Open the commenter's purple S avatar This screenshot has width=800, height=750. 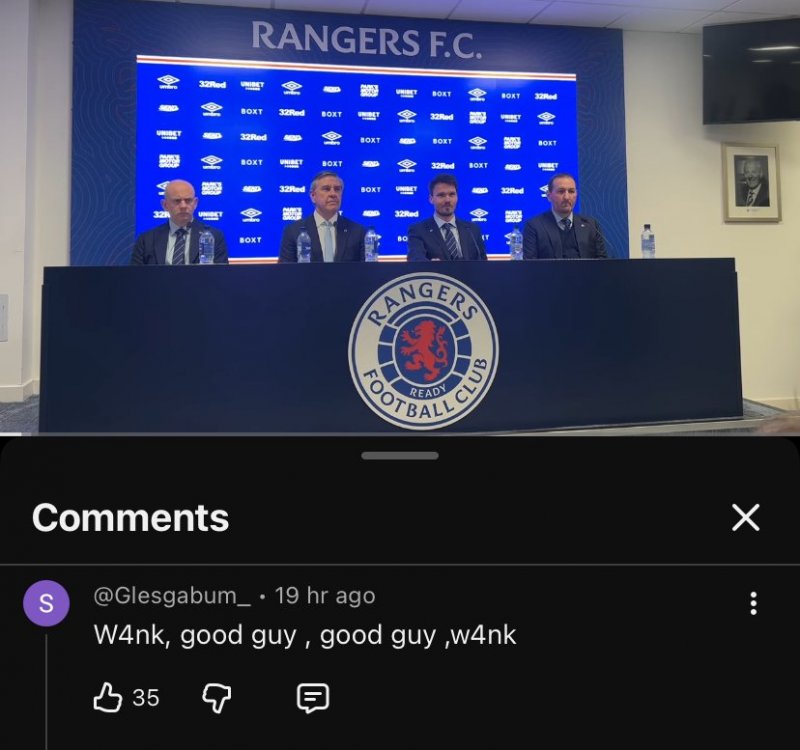click(x=46, y=603)
